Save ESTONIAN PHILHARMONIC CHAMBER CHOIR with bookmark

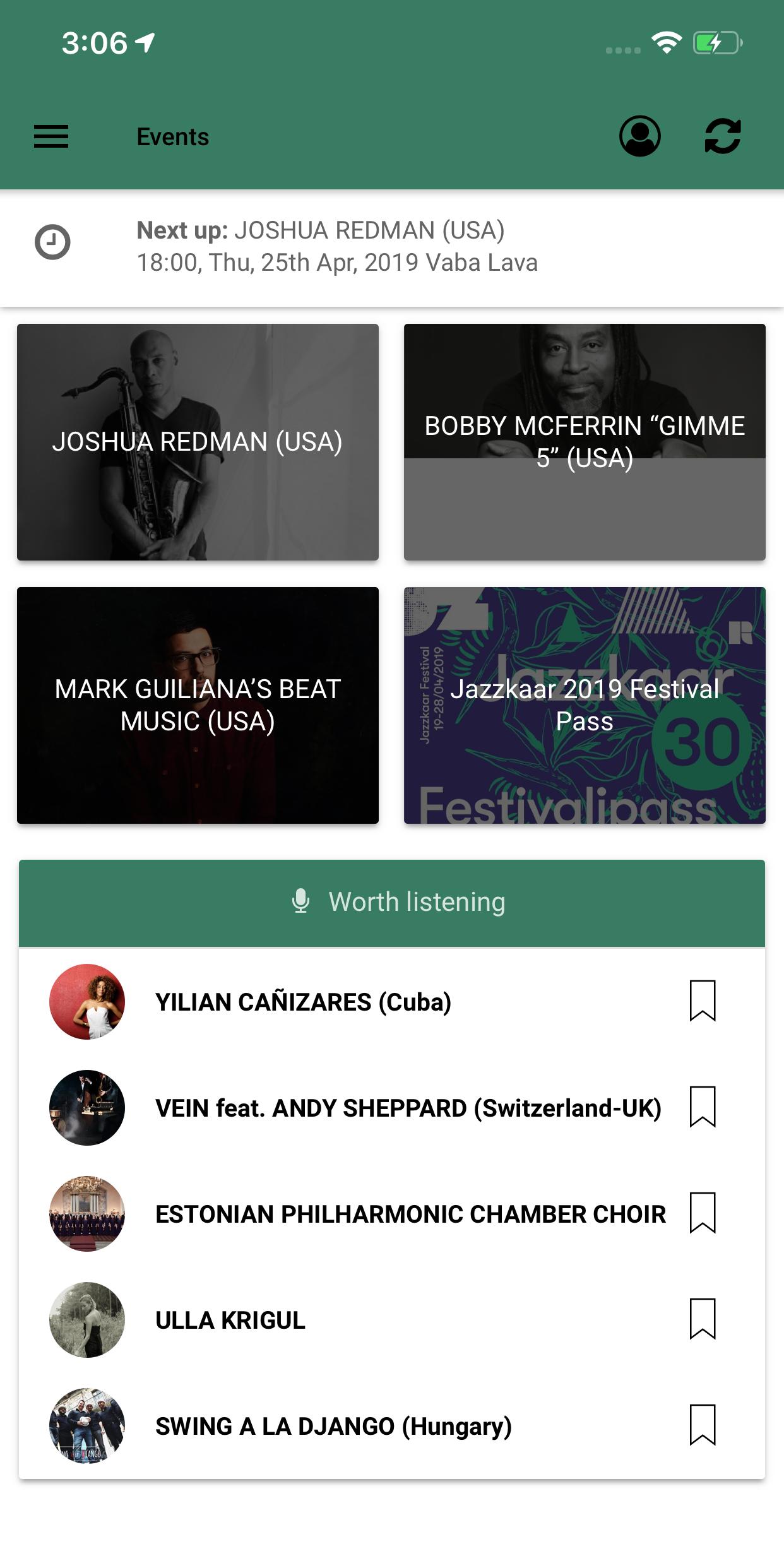point(702,1213)
